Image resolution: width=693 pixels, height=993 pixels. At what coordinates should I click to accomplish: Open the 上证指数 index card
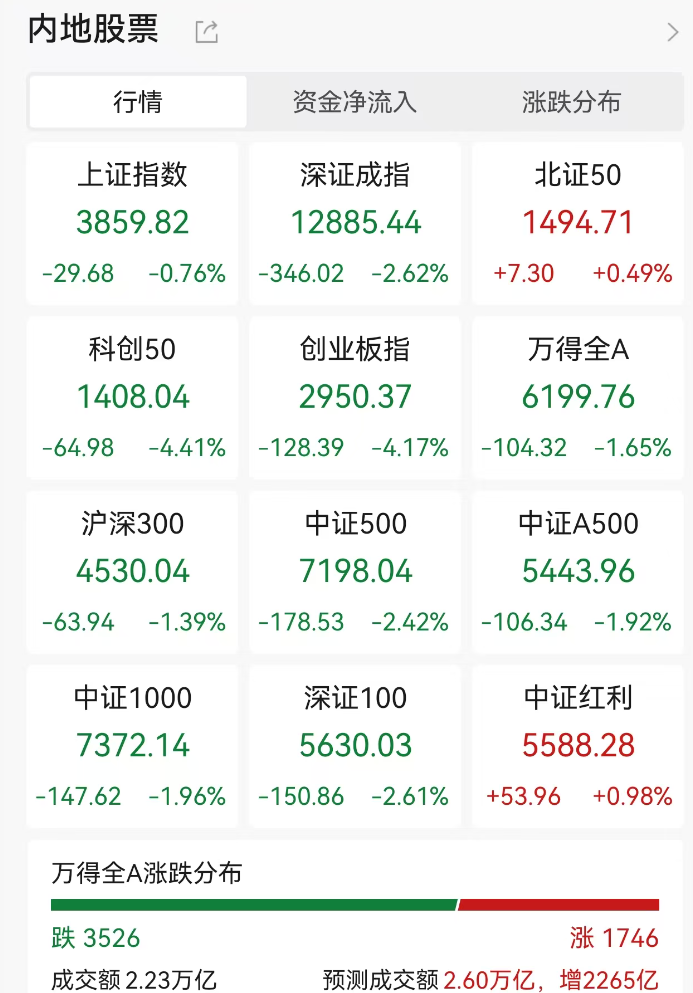point(133,223)
